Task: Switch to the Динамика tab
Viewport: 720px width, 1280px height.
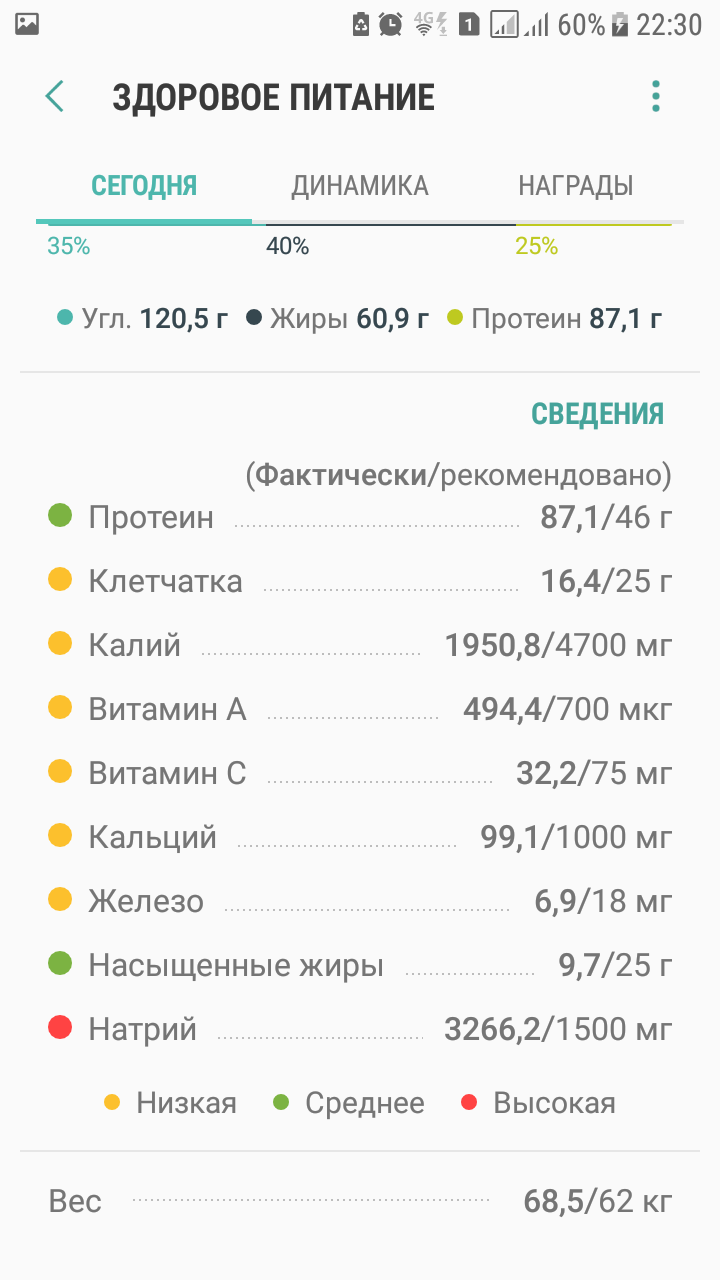Action: [360, 186]
